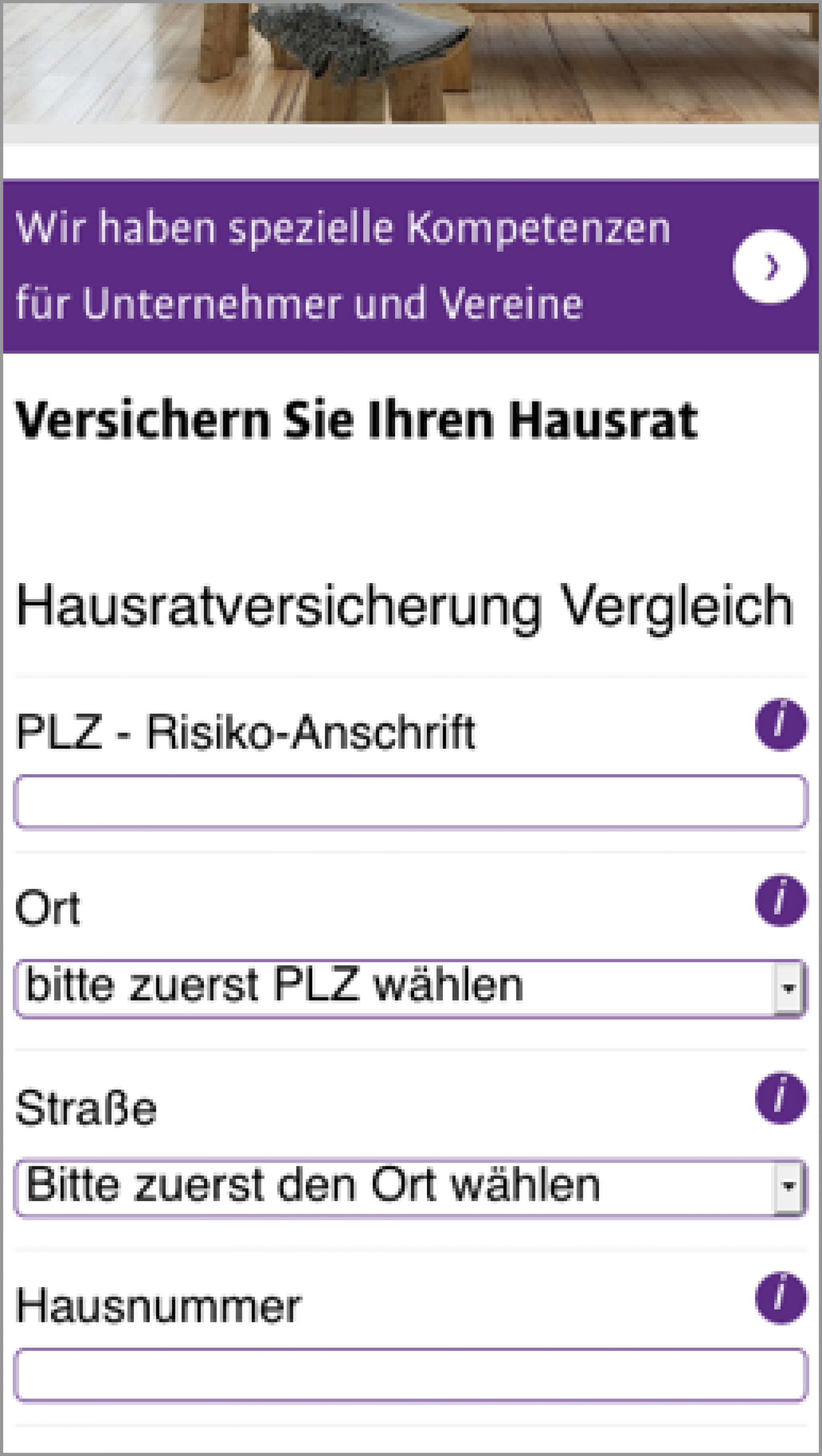Show info for the Ort field
This screenshot has height=1456, width=822.
781,901
